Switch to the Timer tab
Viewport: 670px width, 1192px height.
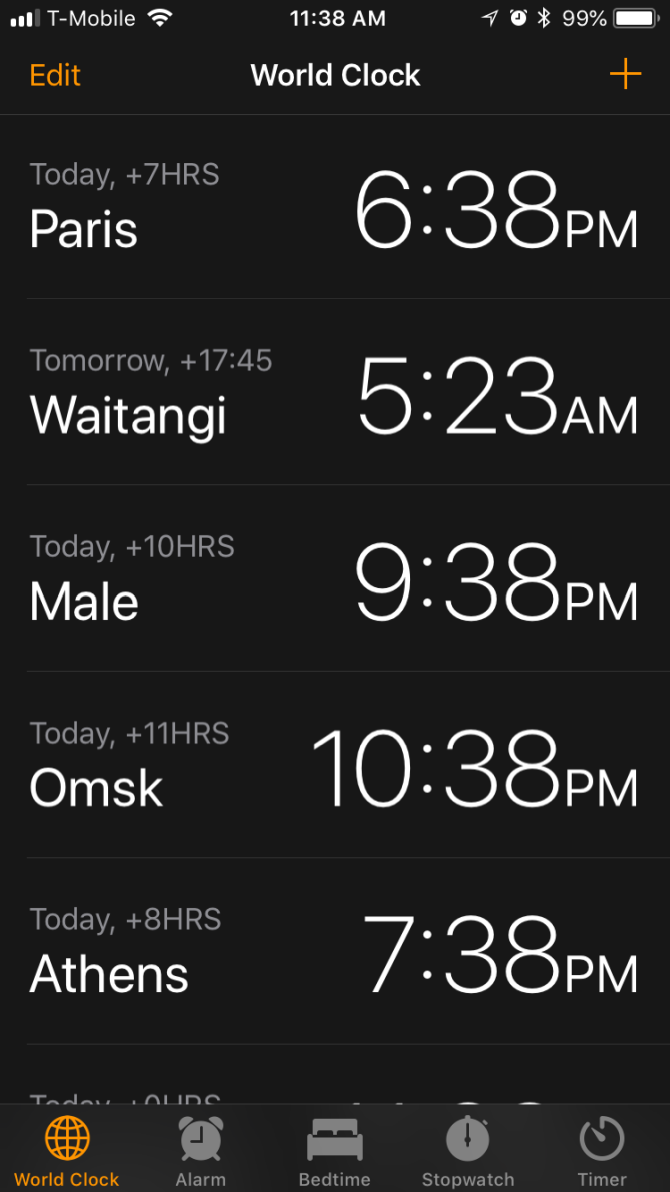(x=601, y=1150)
